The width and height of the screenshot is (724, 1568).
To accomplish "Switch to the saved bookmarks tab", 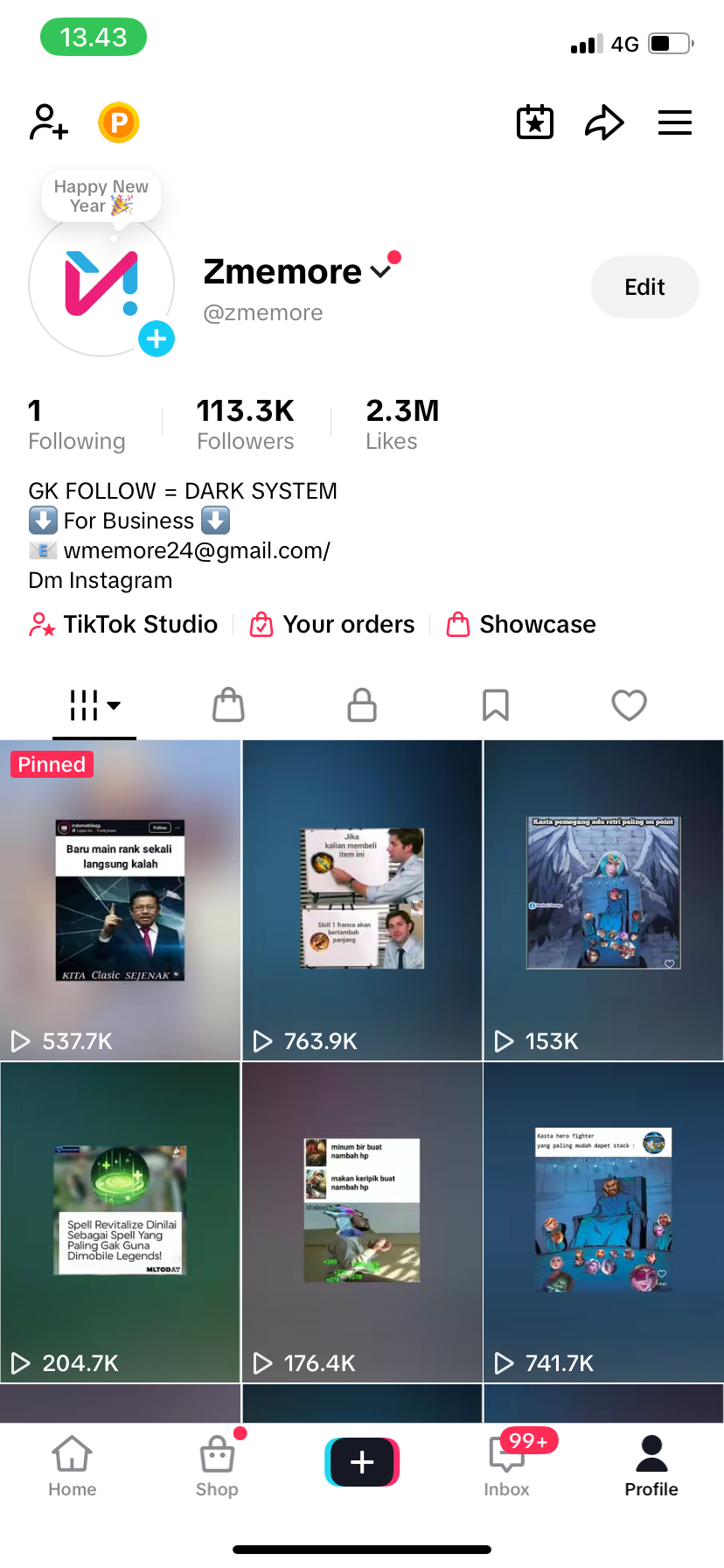I will [x=496, y=705].
